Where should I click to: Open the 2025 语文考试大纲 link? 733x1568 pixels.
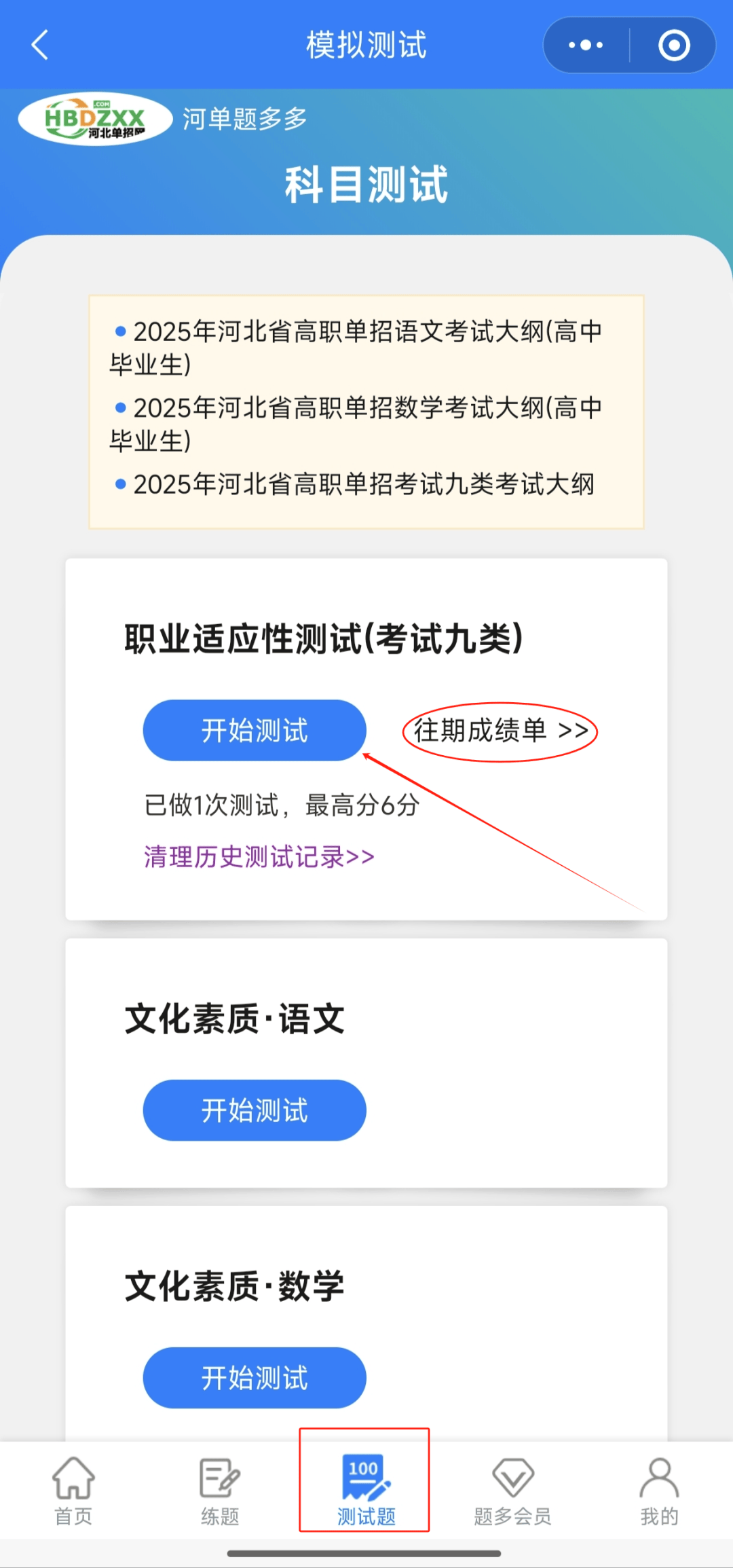click(366, 332)
